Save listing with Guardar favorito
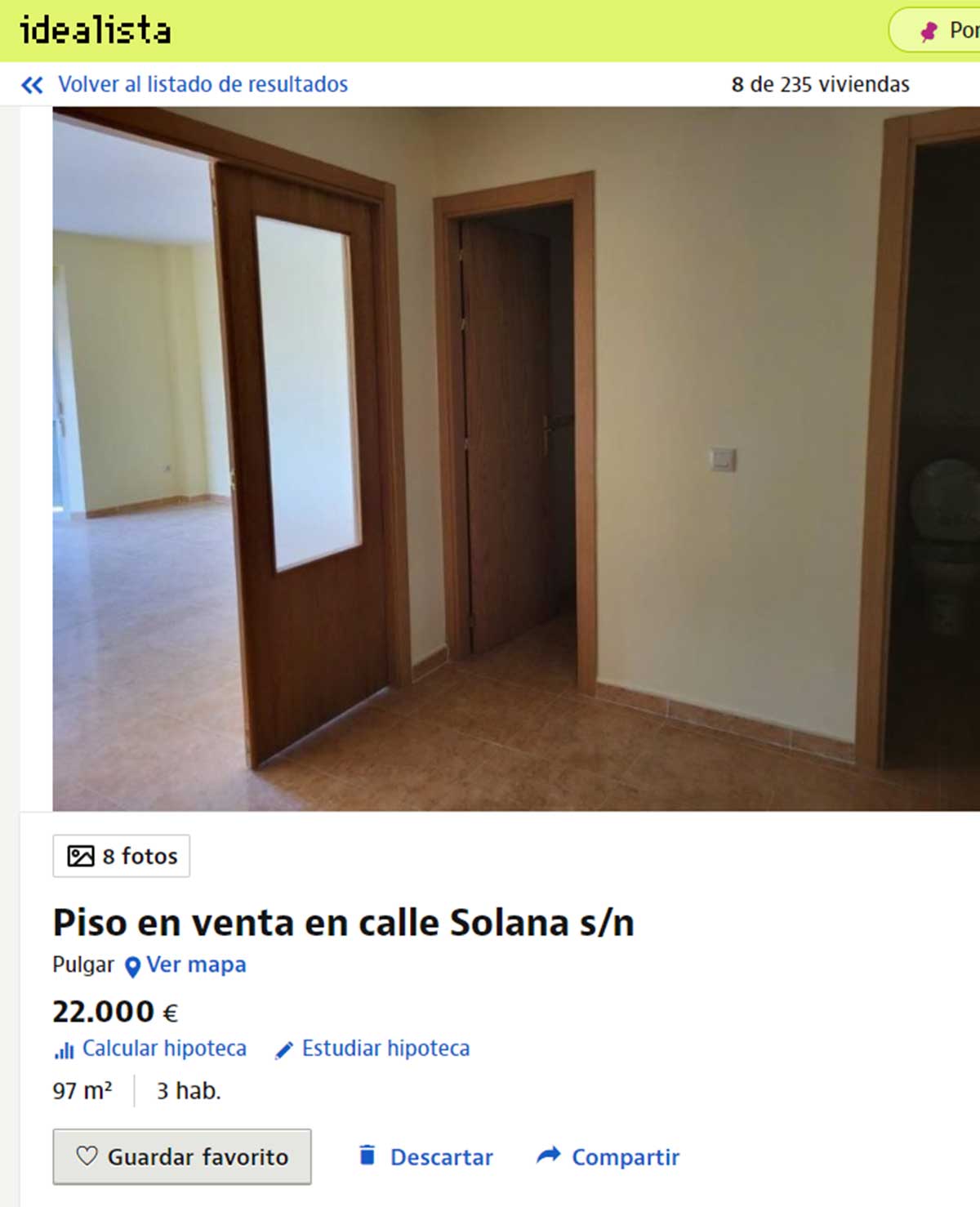980x1207 pixels. 182,1156
